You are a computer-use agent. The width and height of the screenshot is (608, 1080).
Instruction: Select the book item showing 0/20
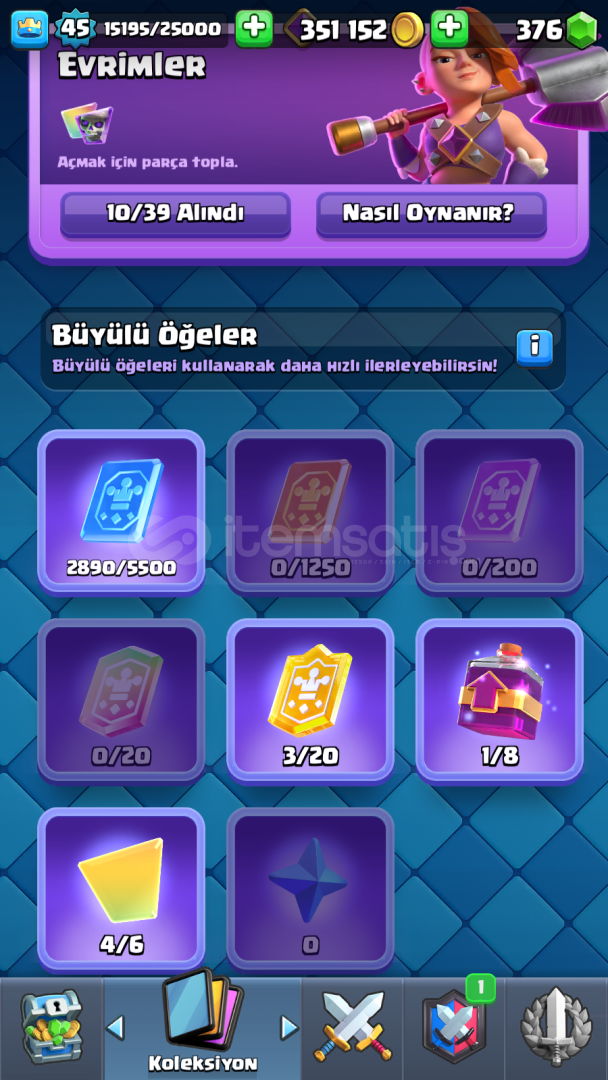pos(121,698)
